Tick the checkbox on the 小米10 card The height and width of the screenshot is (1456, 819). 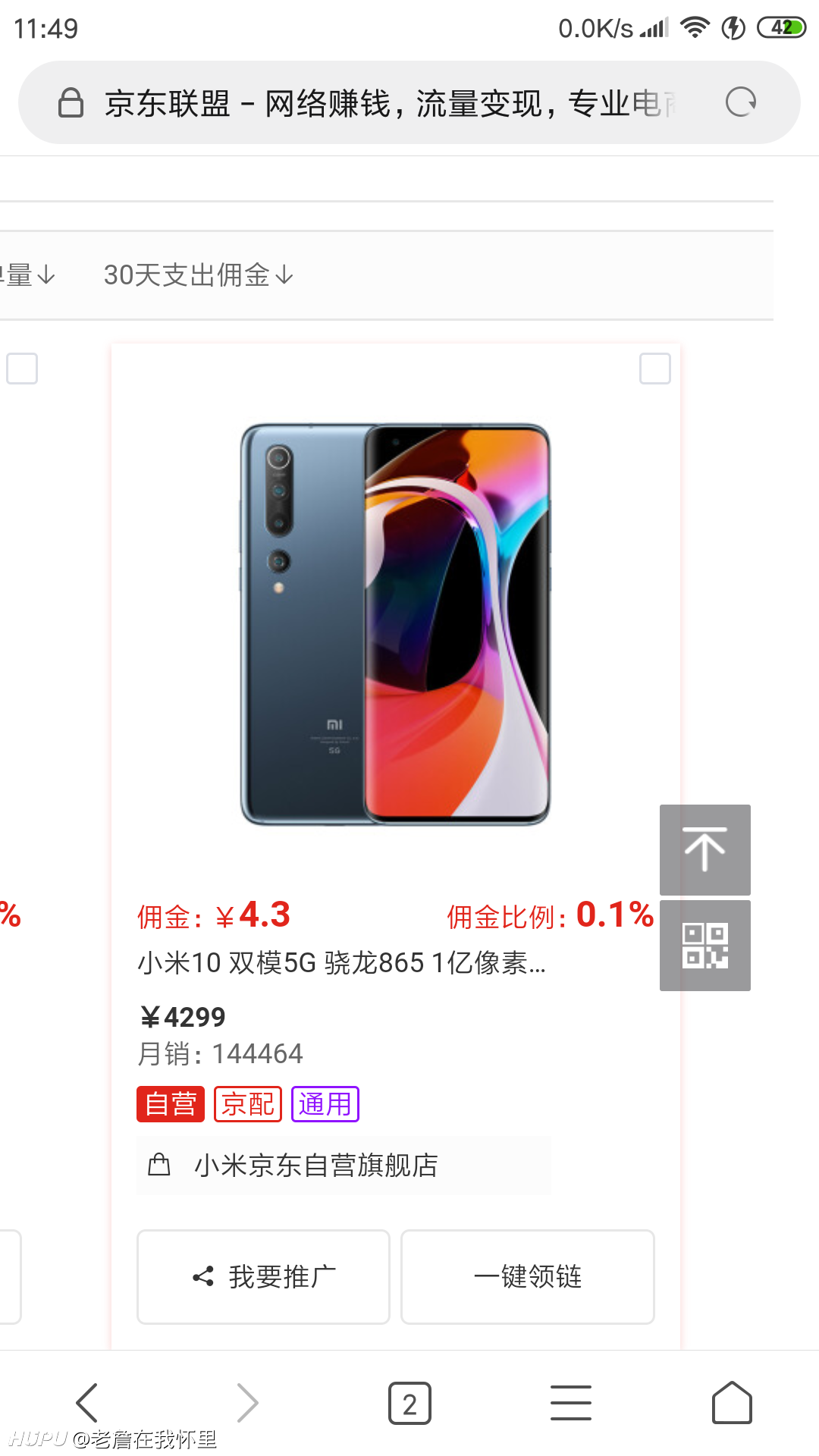pos(655,369)
